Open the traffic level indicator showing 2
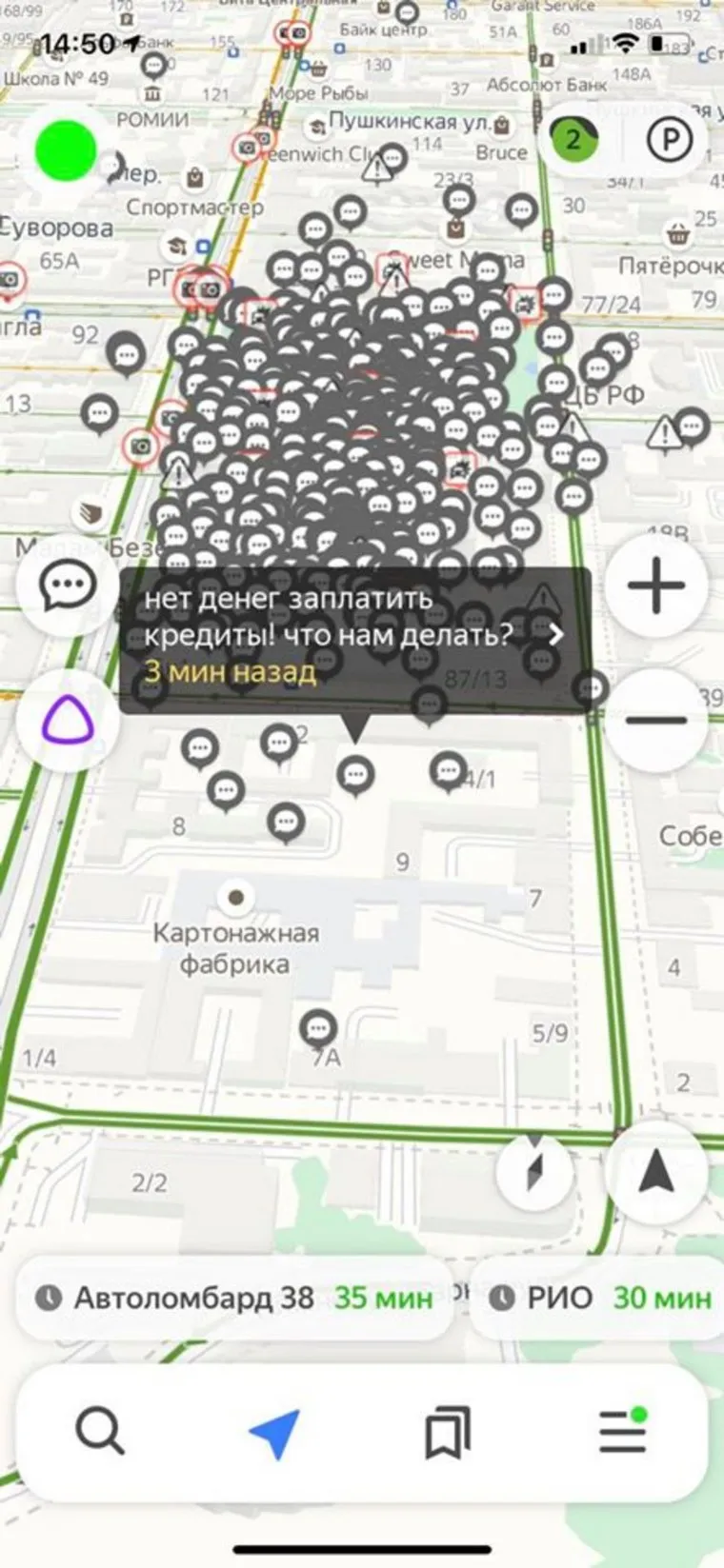This screenshot has width=724, height=1568. (x=573, y=141)
